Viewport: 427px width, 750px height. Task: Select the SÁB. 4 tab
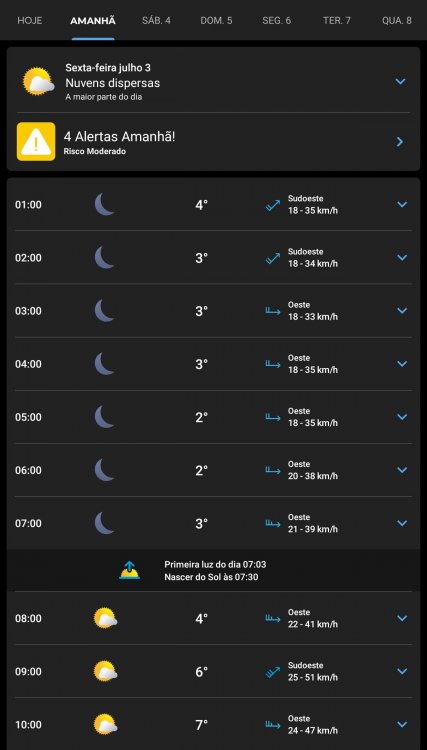tap(156, 21)
